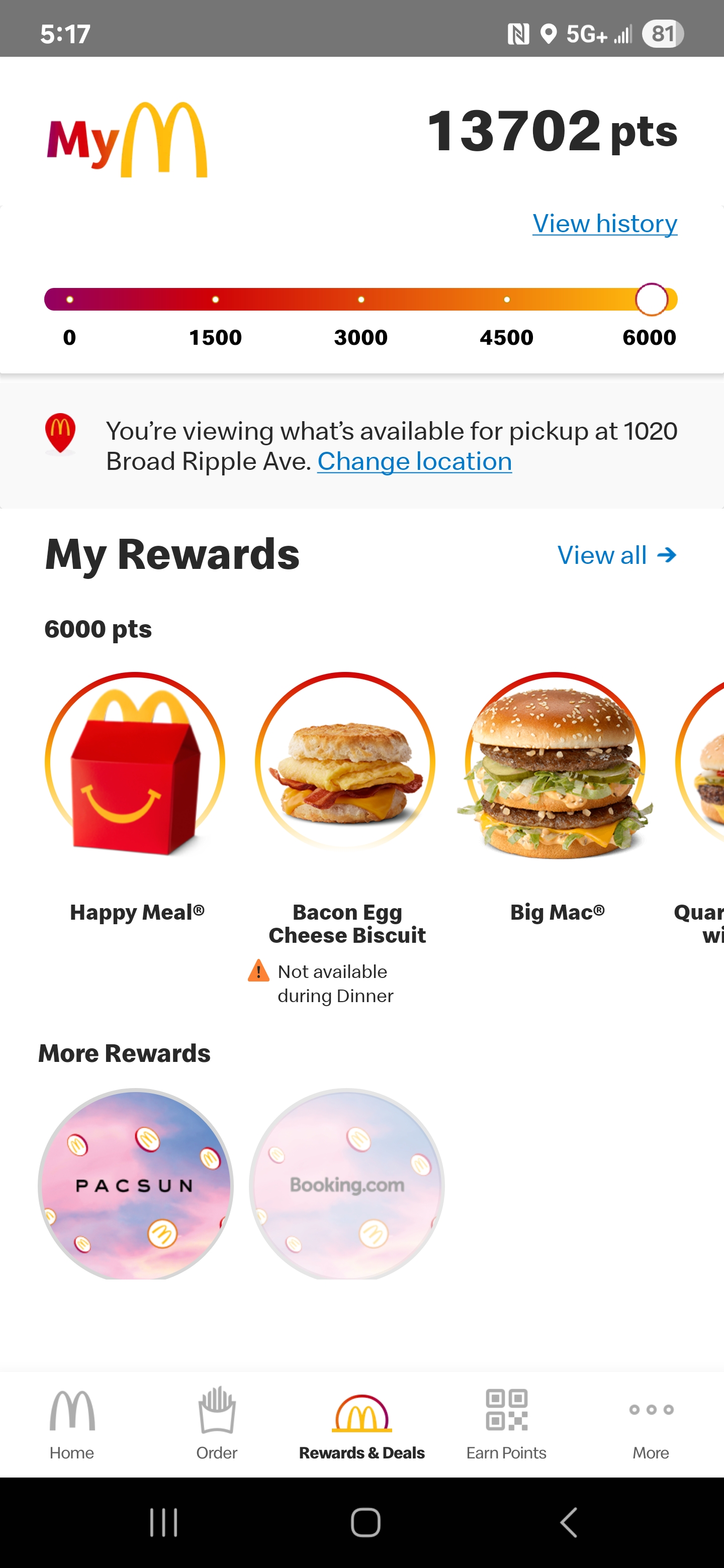
Task: Open the PacSun reward
Action: [x=135, y=1184]
